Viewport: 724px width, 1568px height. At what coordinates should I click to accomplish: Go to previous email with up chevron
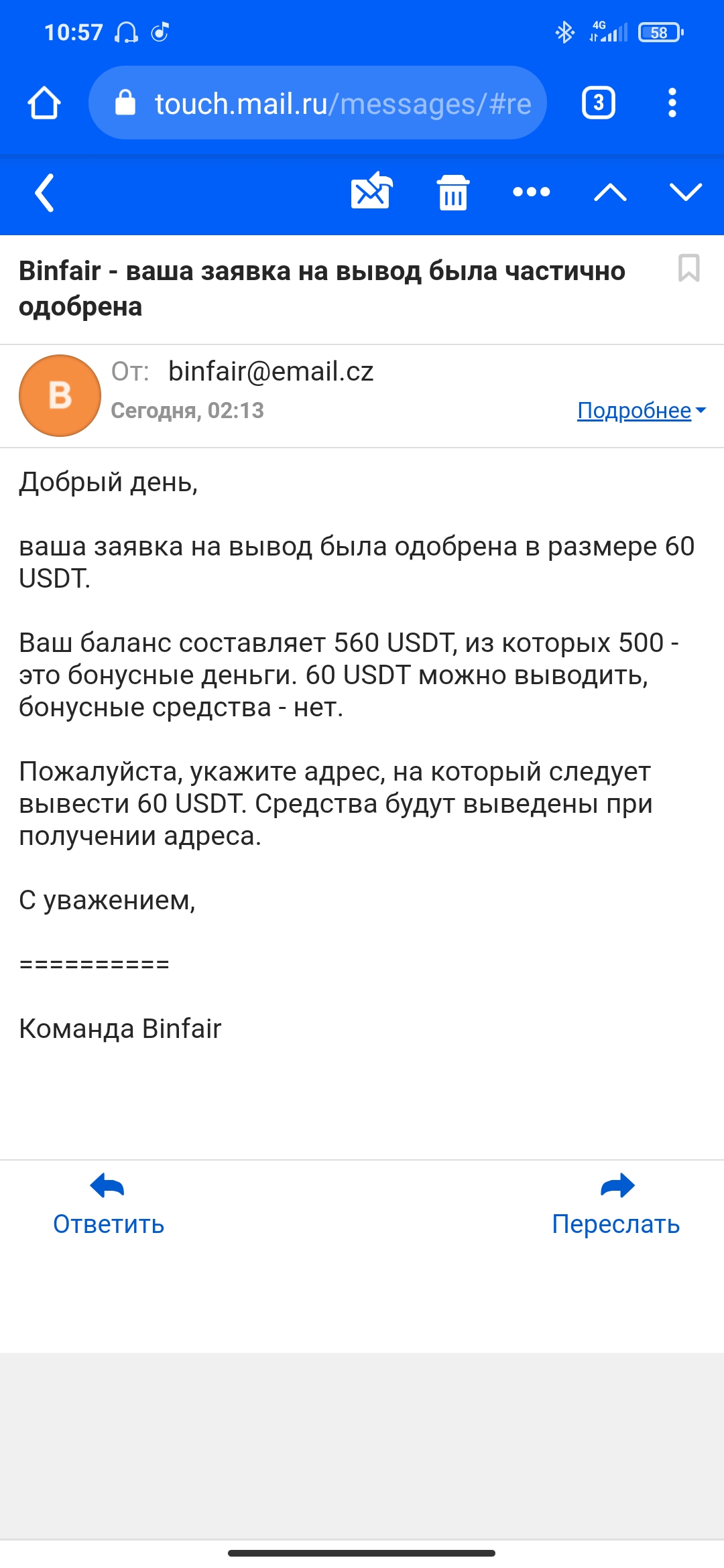tap(609, 192)
